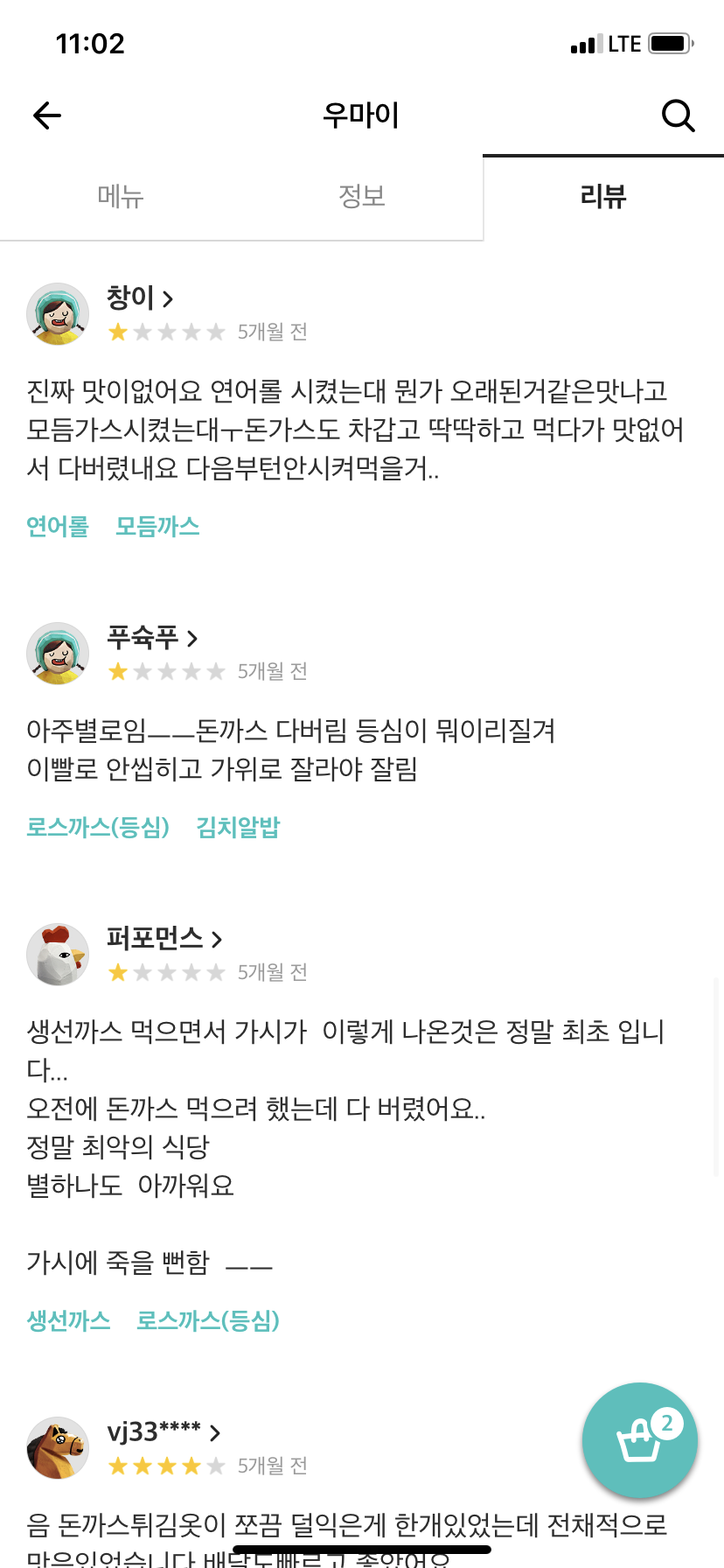Tap 로스까스(등심) tag under 퍼포먼스's review
The height and width of the screenshot is (1568, 724).
(x=208, y=1320)
